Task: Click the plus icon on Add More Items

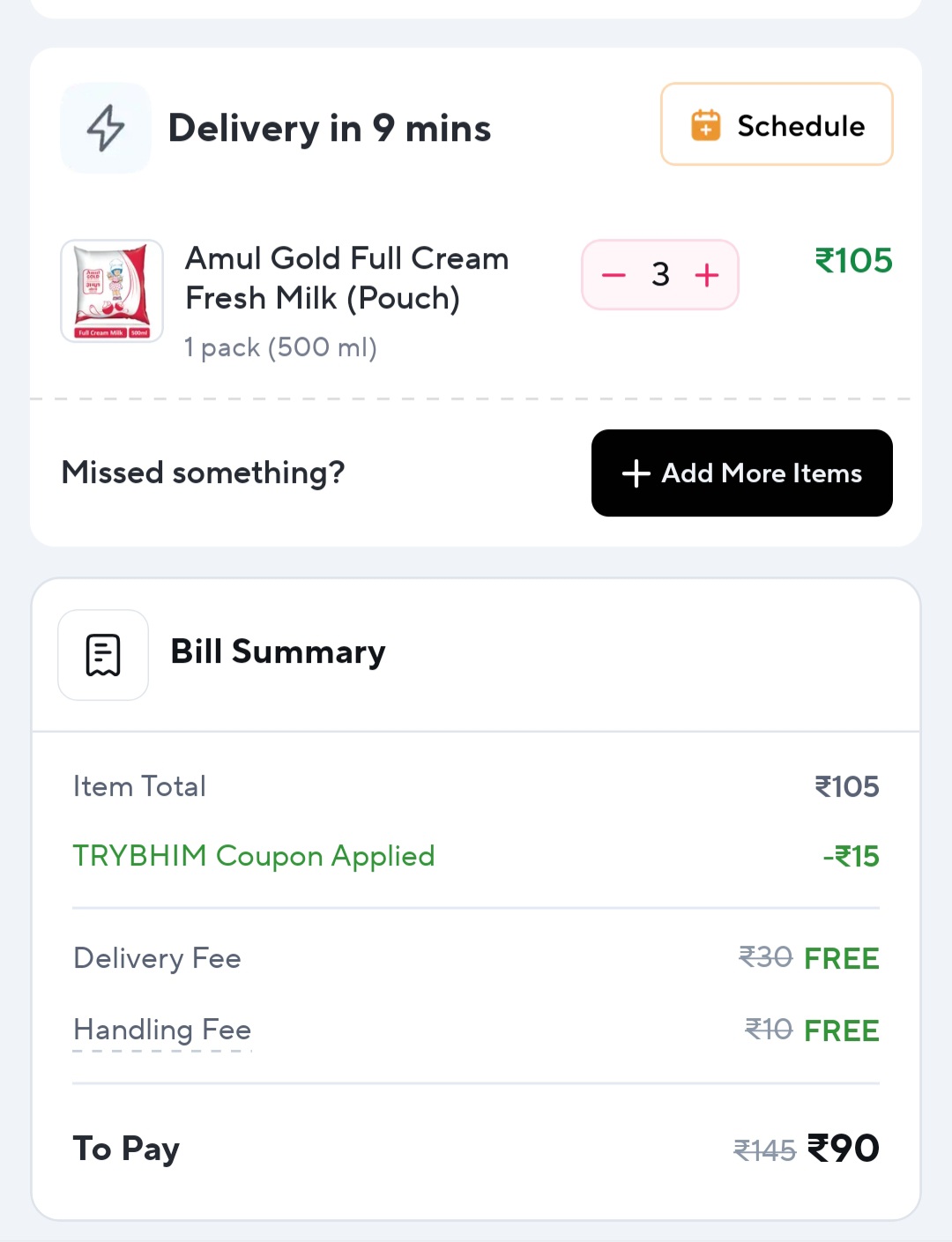Action: coord(636,473)
